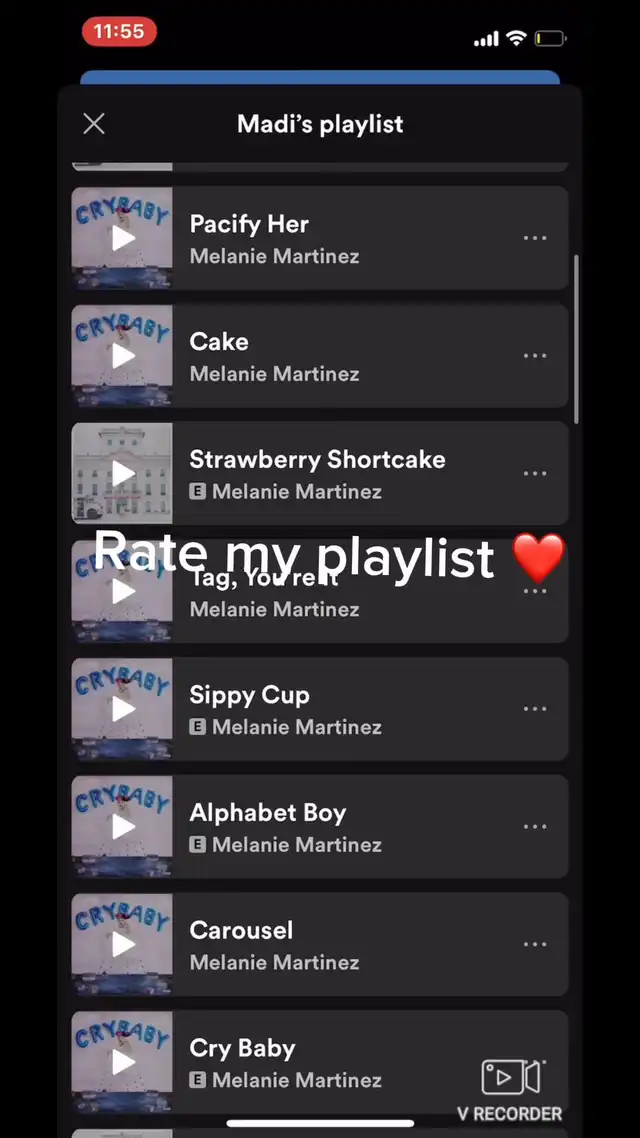Open more options for Carousel
640x1138 pixels.
(x=535, y=944)
